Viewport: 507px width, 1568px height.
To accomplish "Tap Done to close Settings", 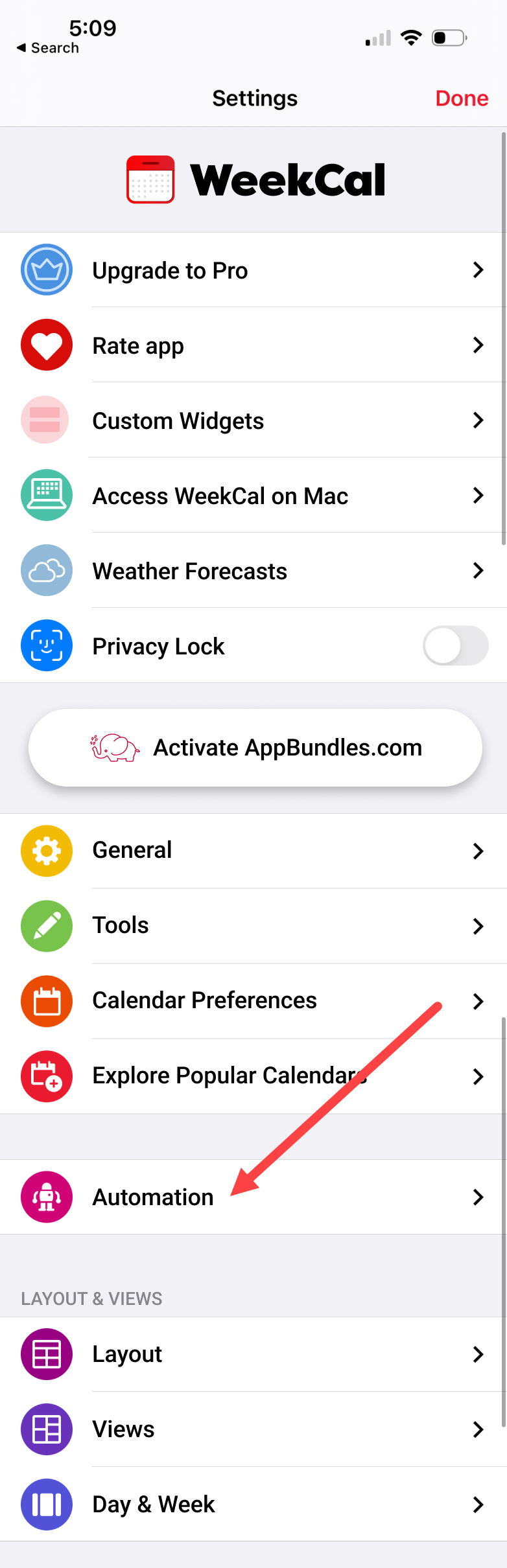I will [461, 98].
